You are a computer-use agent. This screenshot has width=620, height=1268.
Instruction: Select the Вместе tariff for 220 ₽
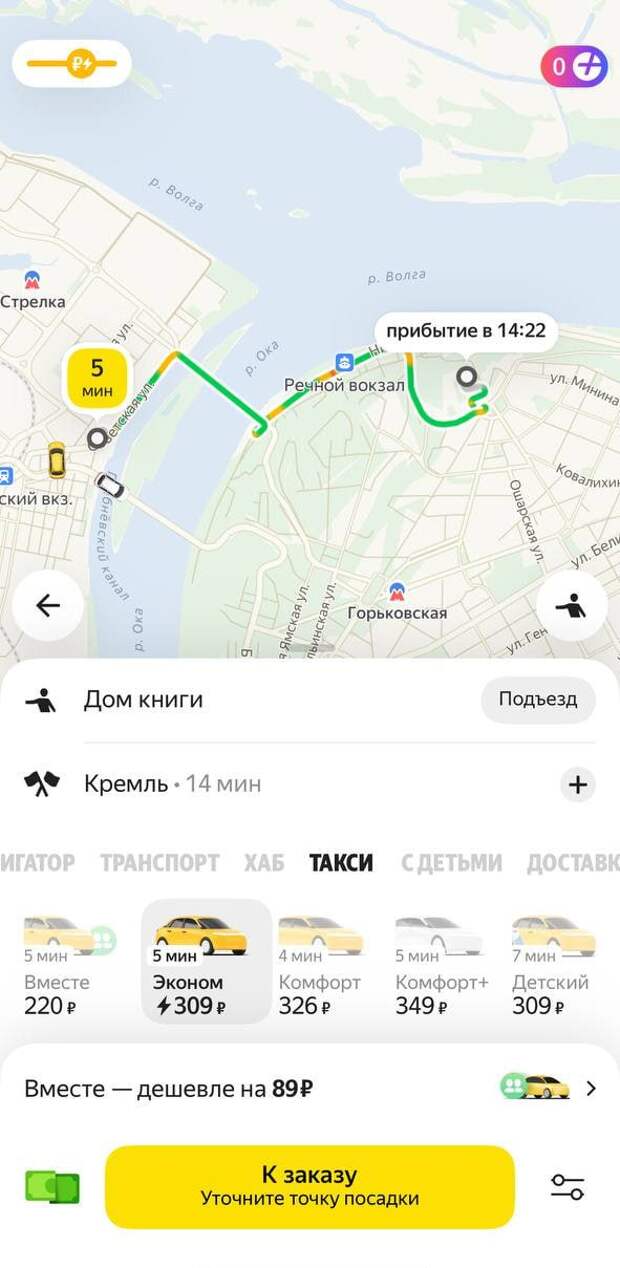click(62, 965)
